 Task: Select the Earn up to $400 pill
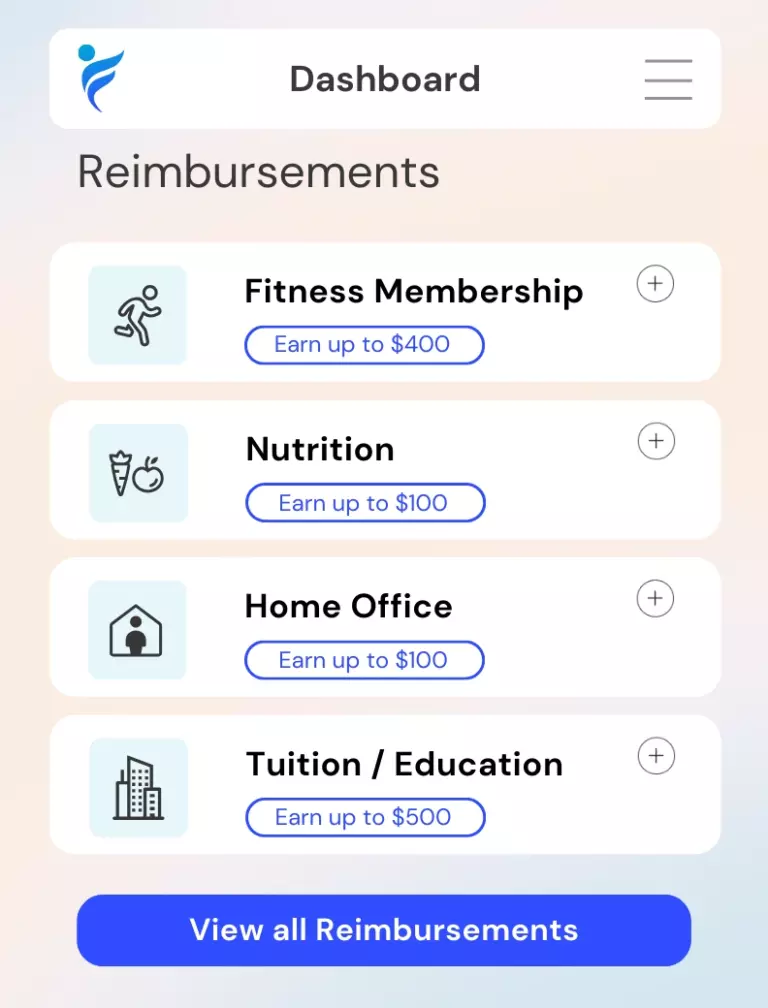[x=364, y=345]
